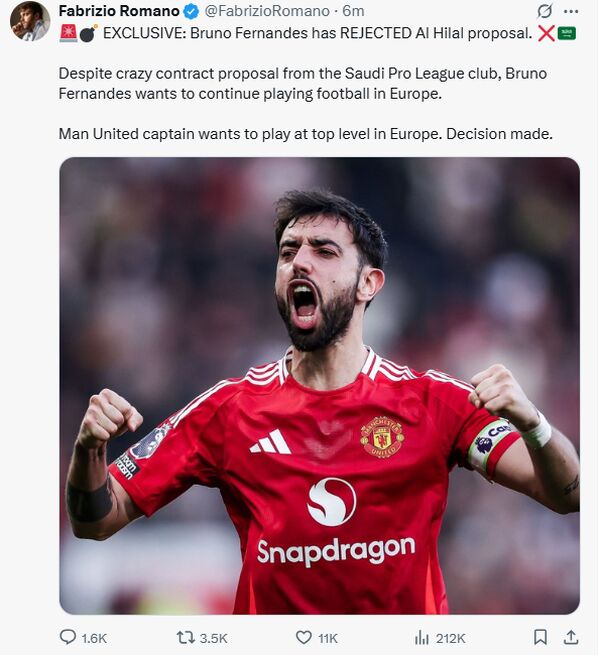Open Grok icon on this post

pyautogui.click(x=544, y=11)
